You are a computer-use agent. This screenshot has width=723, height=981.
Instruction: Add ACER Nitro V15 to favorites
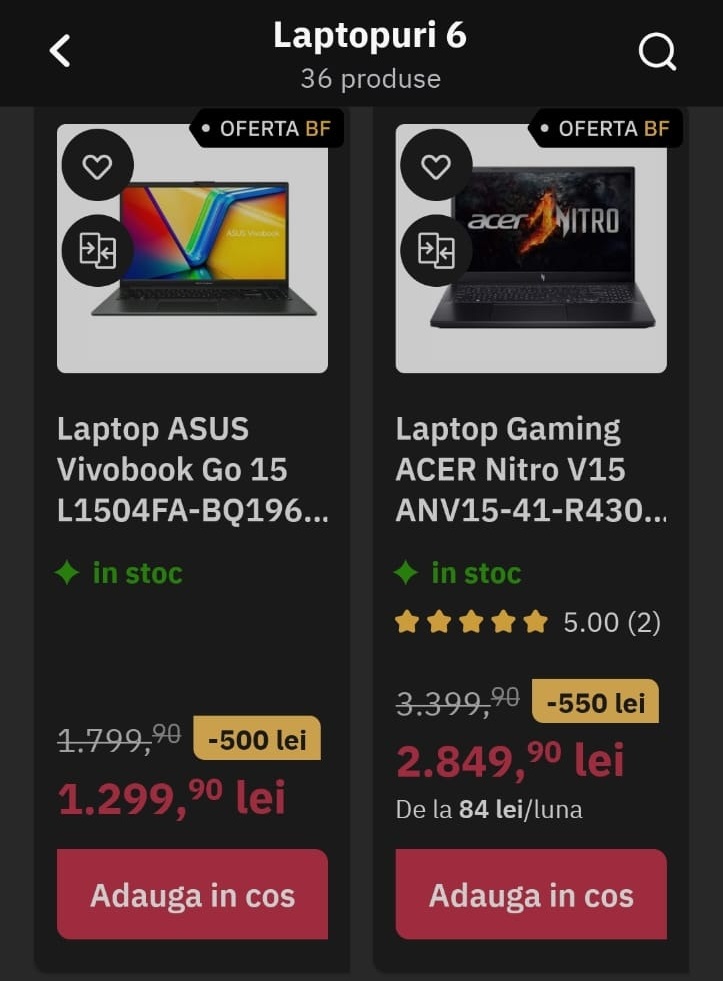click(x=436, y=166)
